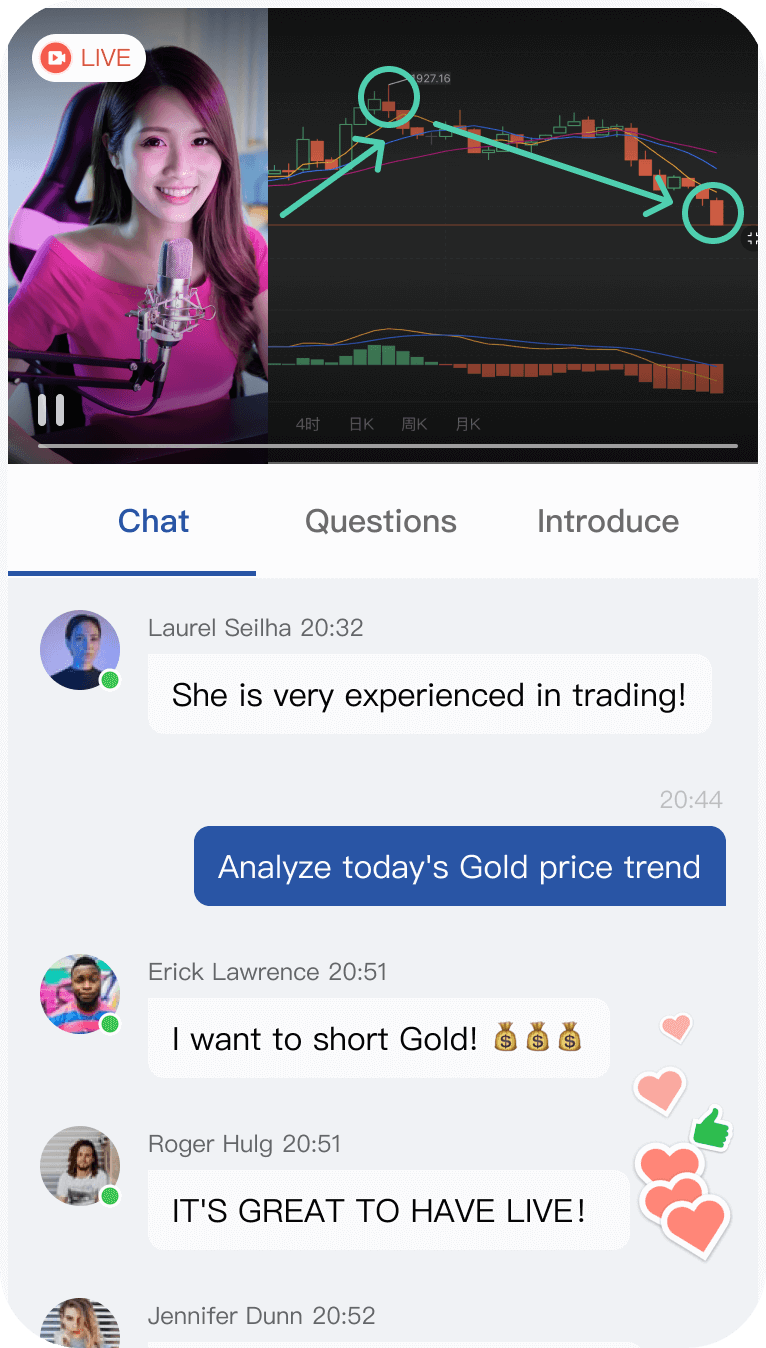The height and width of the screenshot is (1348, 766).
Task: Expand the video to fullscreen
Action: pyautogui.click(x=753, y=238)
